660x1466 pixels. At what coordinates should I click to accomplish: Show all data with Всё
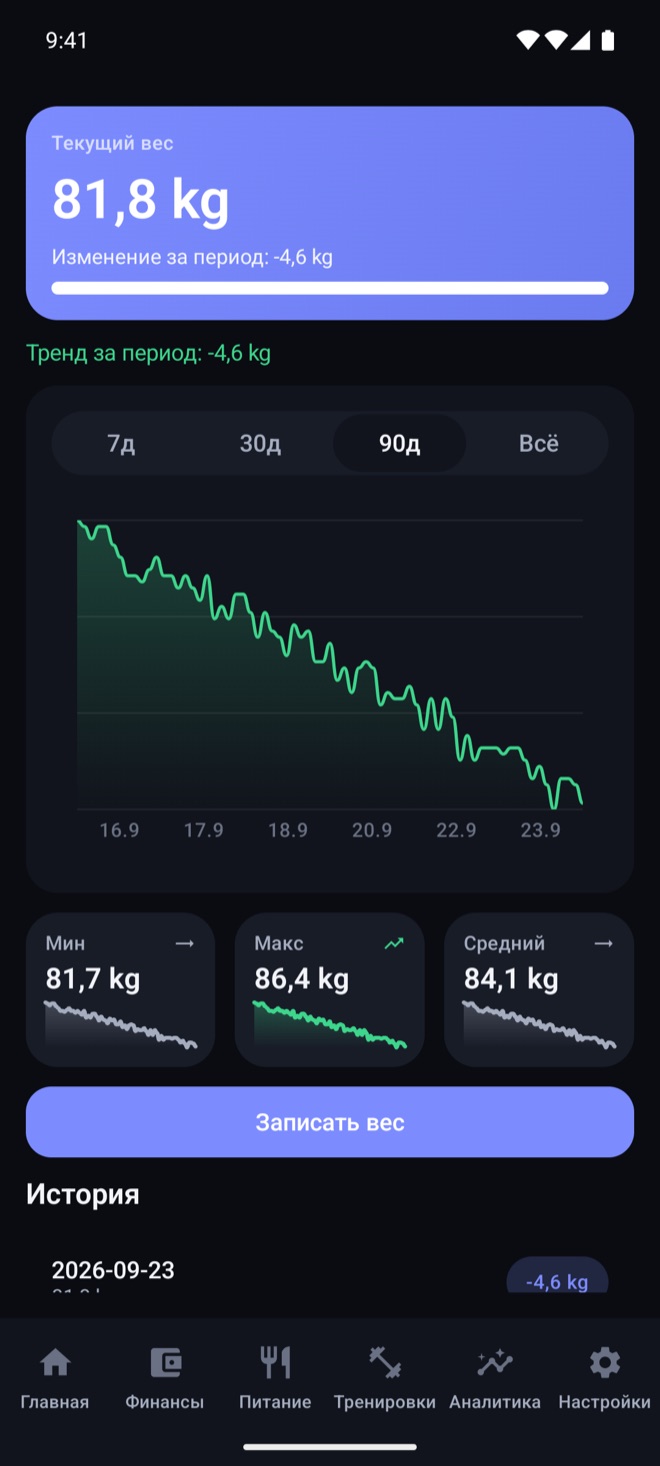click(x=538, y=443)
